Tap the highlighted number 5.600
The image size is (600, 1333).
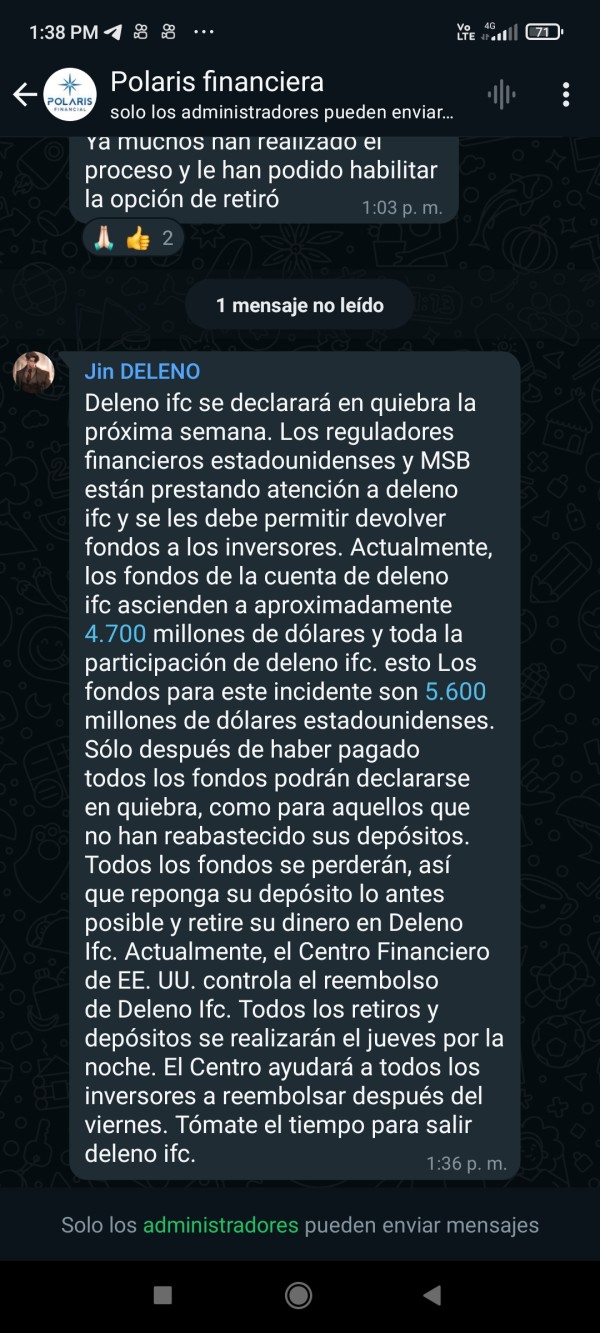point(456,692)
